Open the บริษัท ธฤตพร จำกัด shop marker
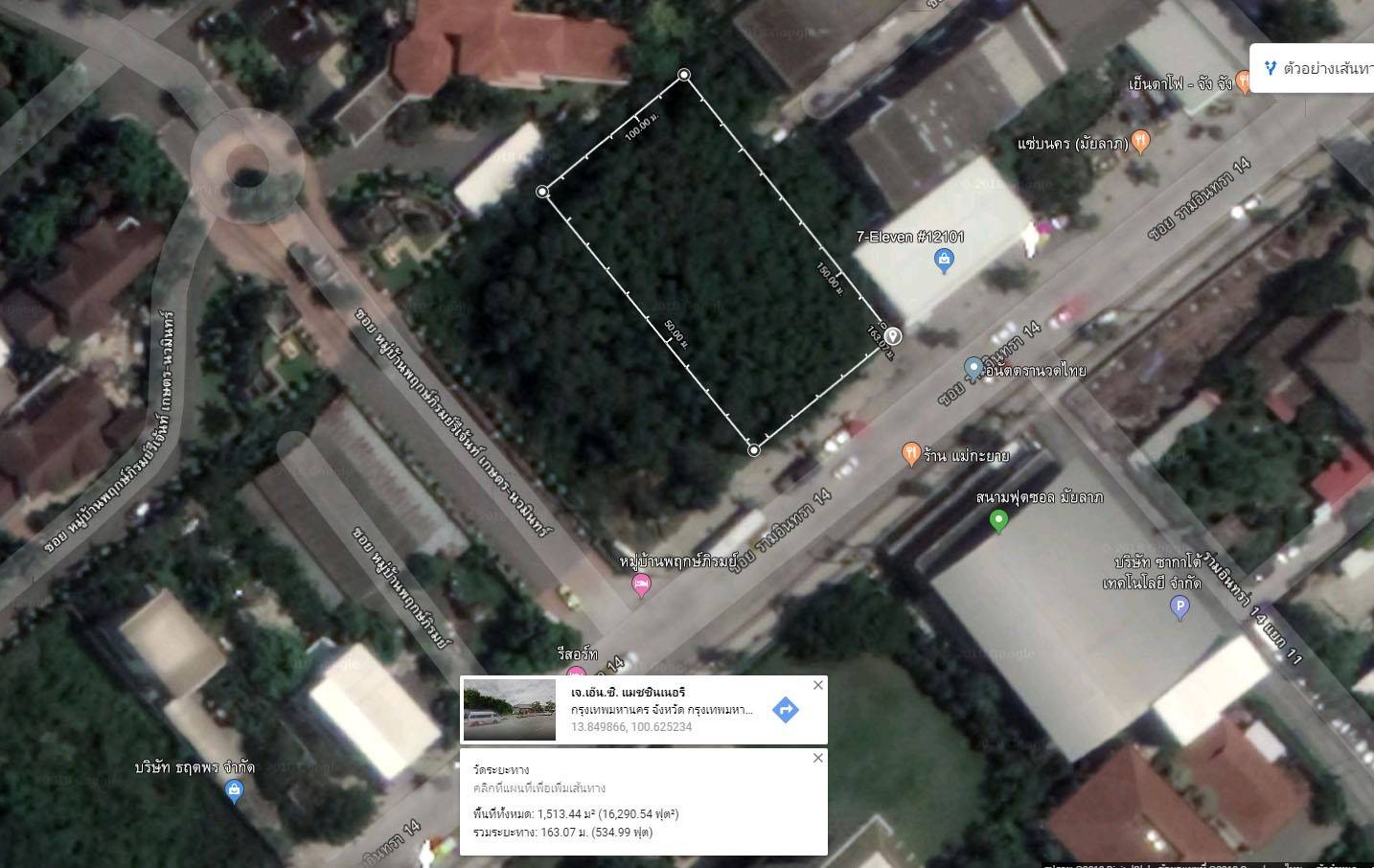The height and width of the screenshot is (868, 1374). point(234,791)
